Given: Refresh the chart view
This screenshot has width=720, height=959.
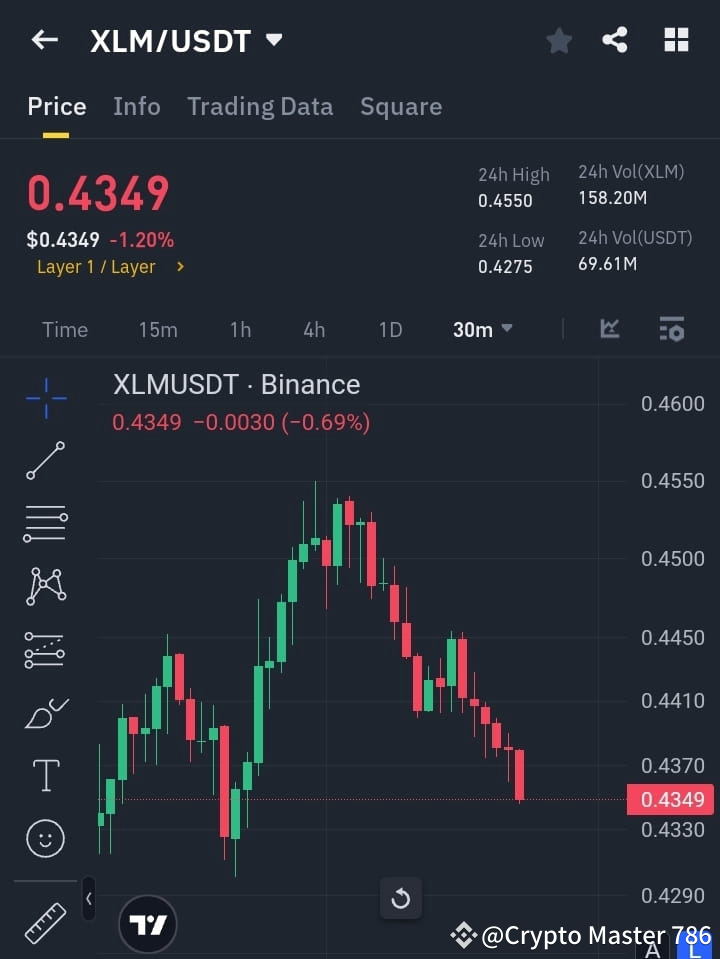Looking at the screenshot, I should (x=401, y=898).
